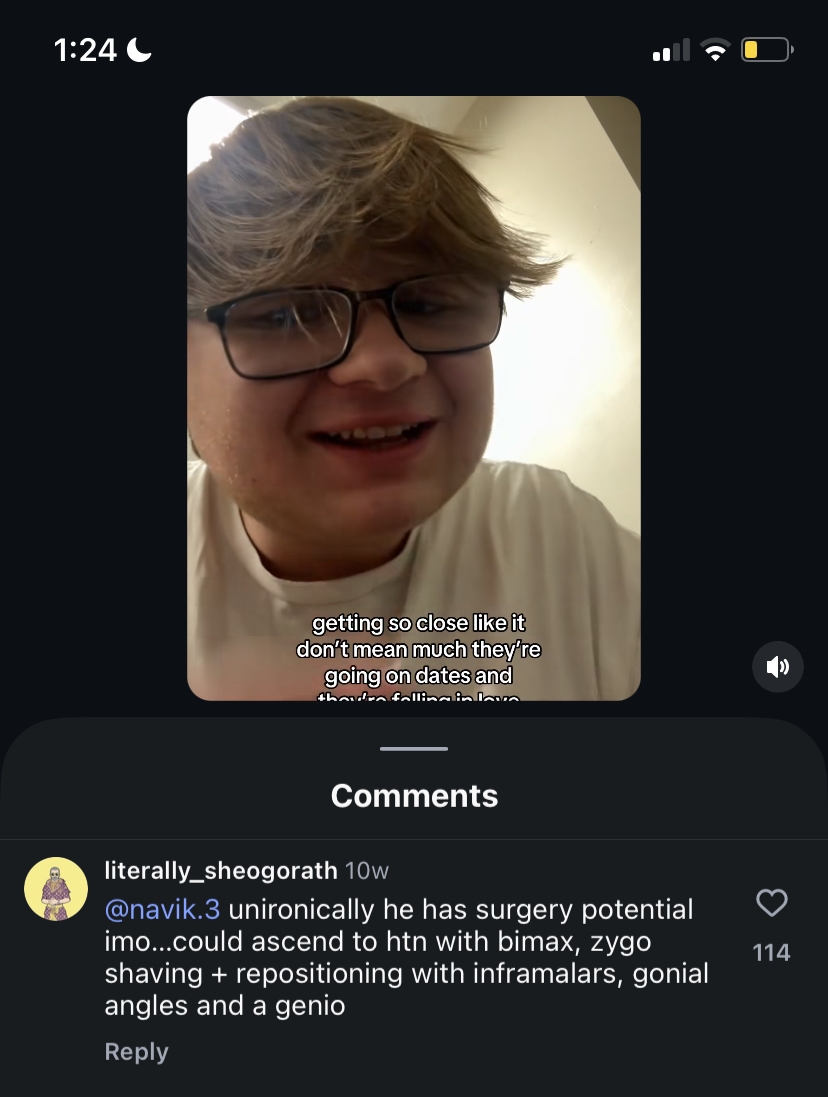
Task: Mute the video with the speaker icon
Action: click(777, 667)
